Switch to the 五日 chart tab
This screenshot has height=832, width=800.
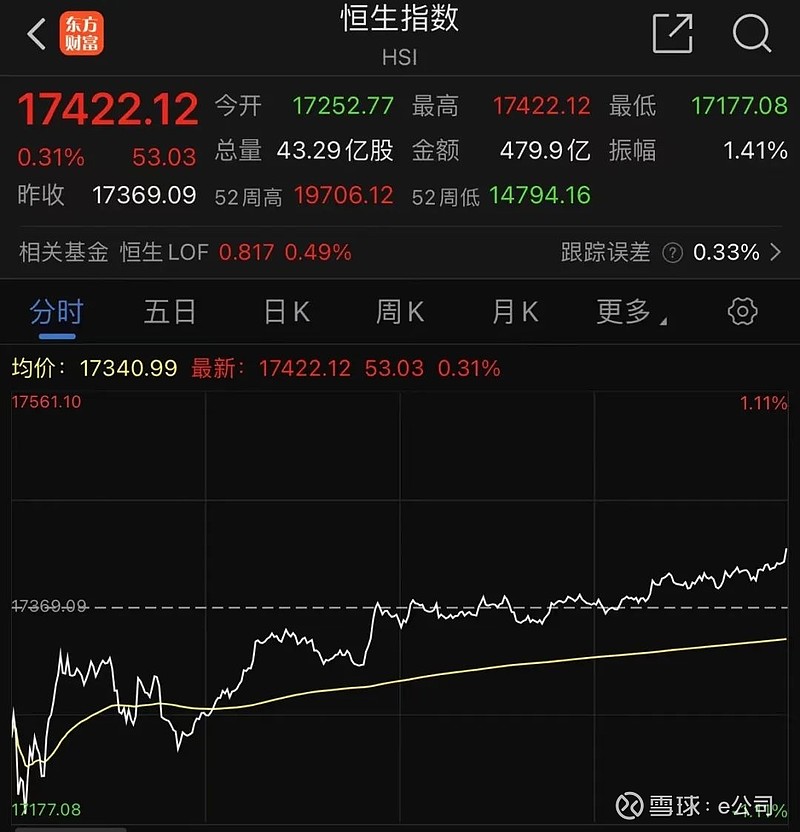tap(169, 312)
